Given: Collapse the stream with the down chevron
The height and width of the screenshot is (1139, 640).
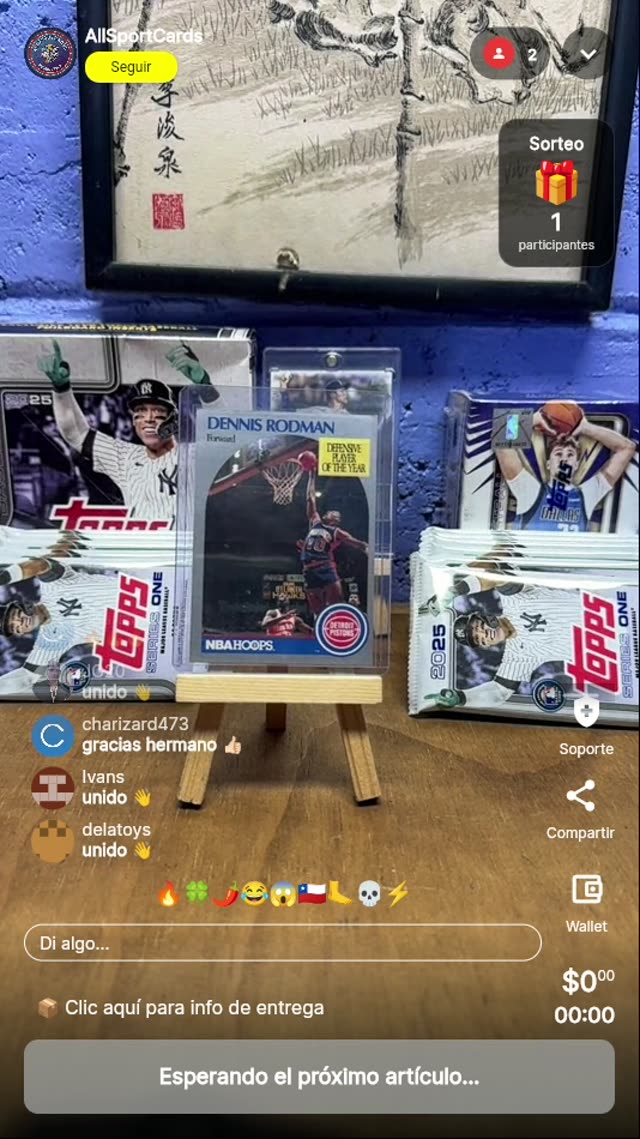Looking at the screenshot, I should (x=587, y=54).
